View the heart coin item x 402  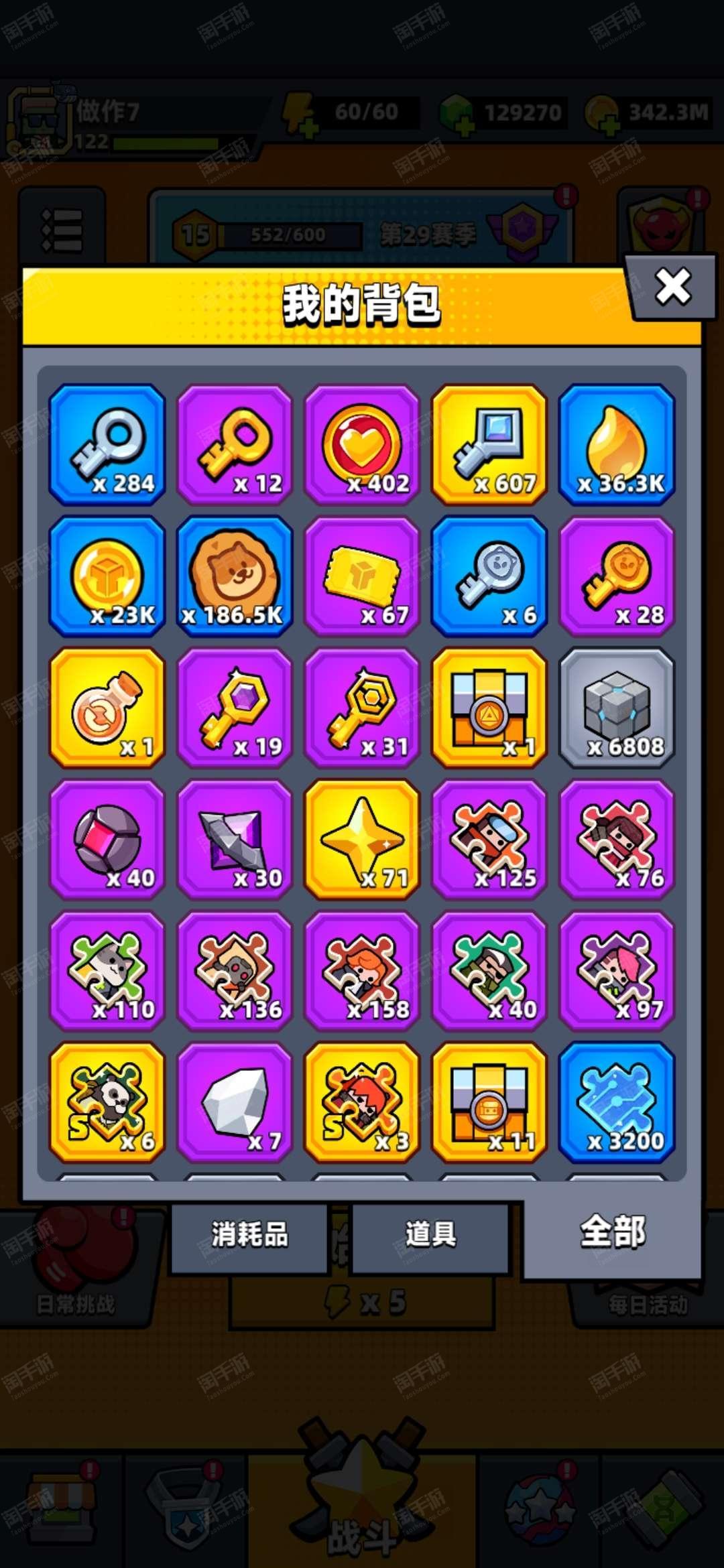362,444
